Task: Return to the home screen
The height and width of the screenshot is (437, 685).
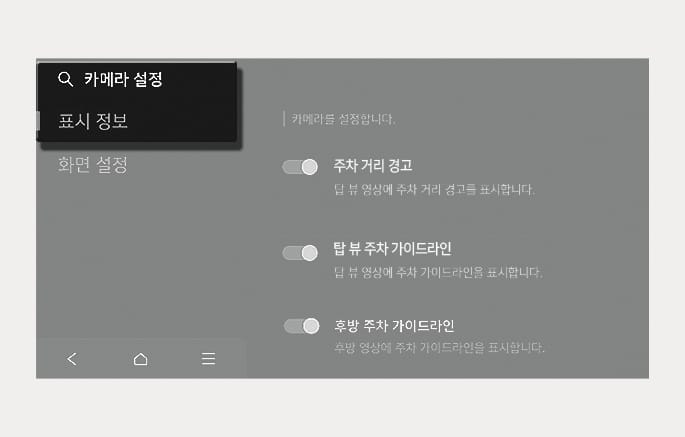Action: click(x=140, y=359)
